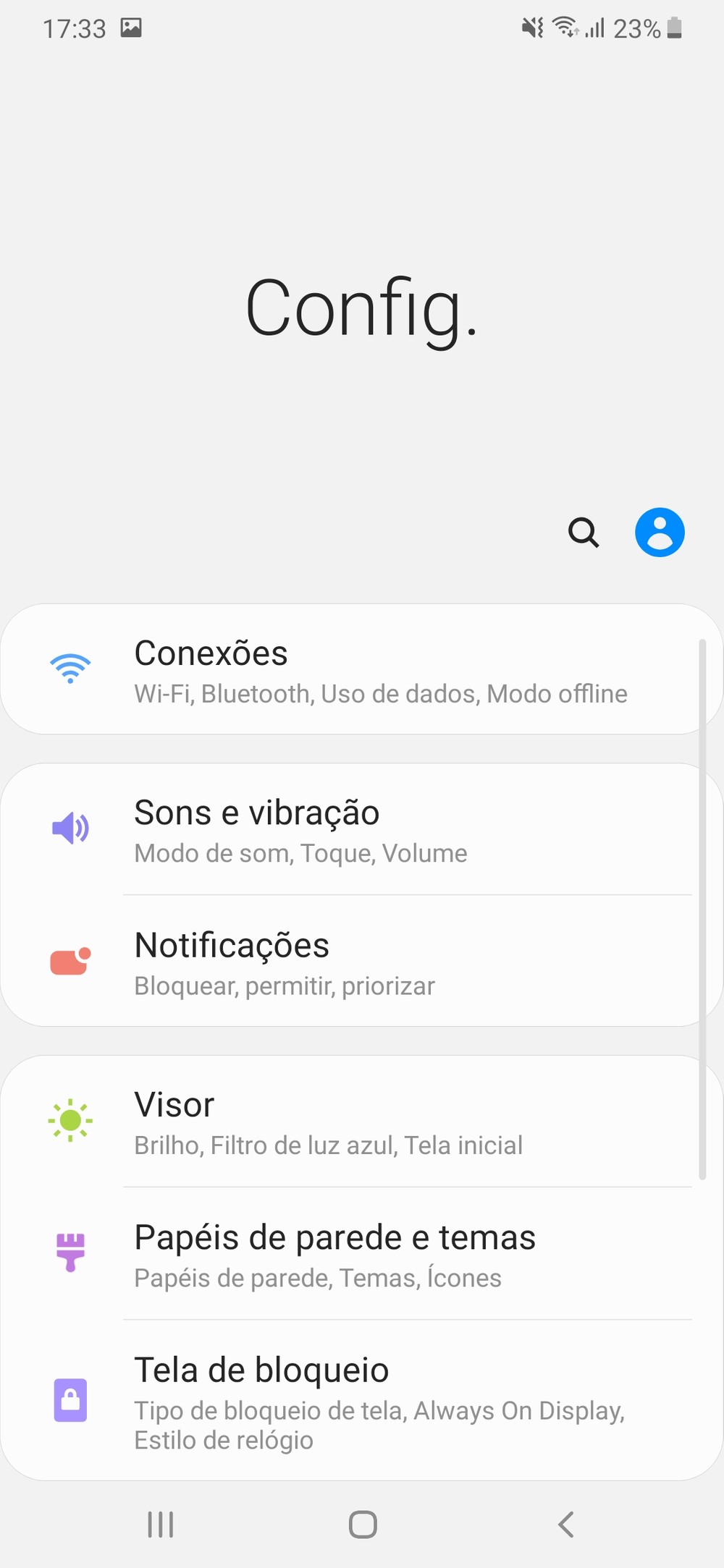Open the Samsung account profile icon
Viewport: 724px width, 1568px height.
660,533
